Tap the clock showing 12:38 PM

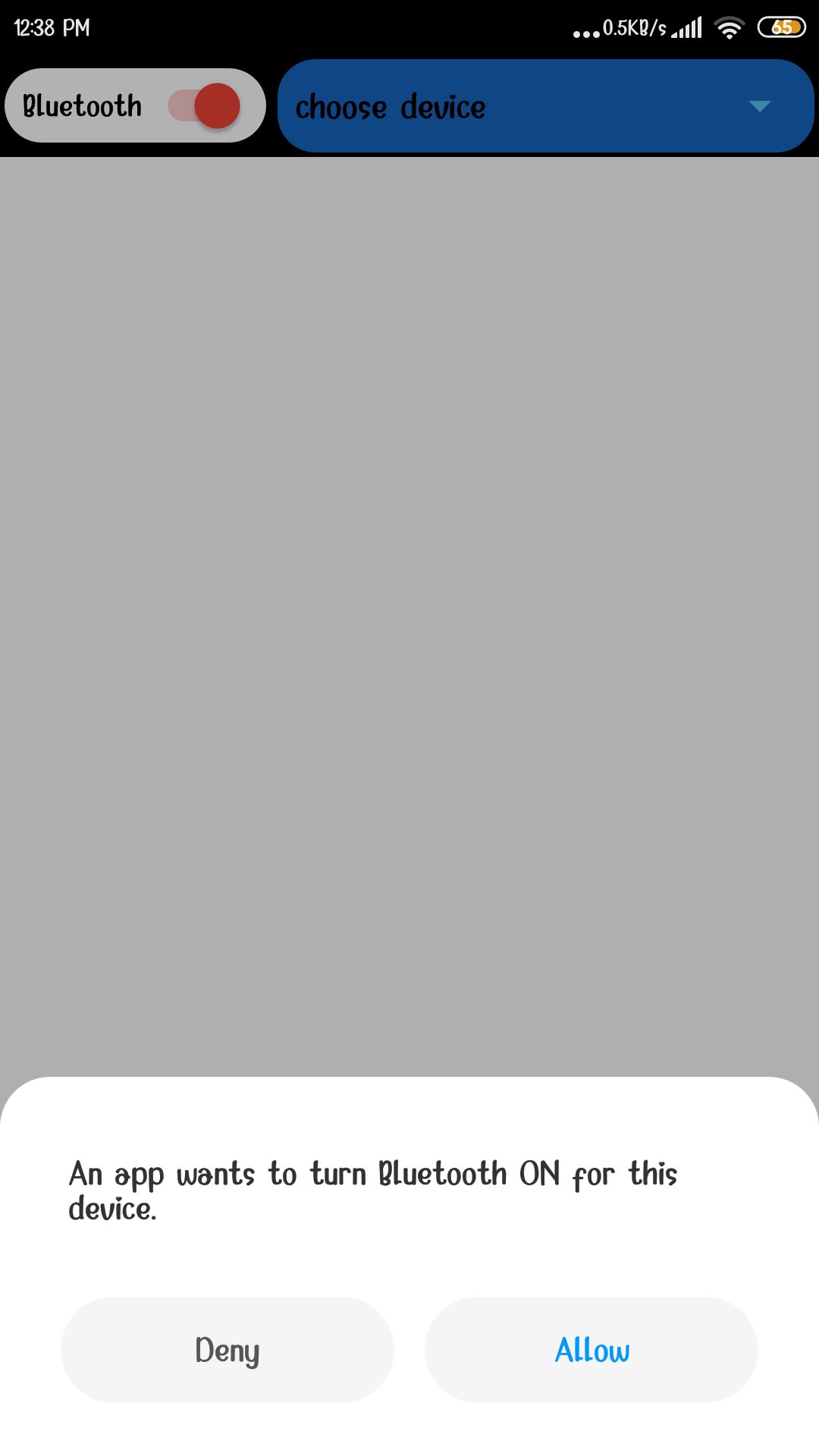(50, 27)
